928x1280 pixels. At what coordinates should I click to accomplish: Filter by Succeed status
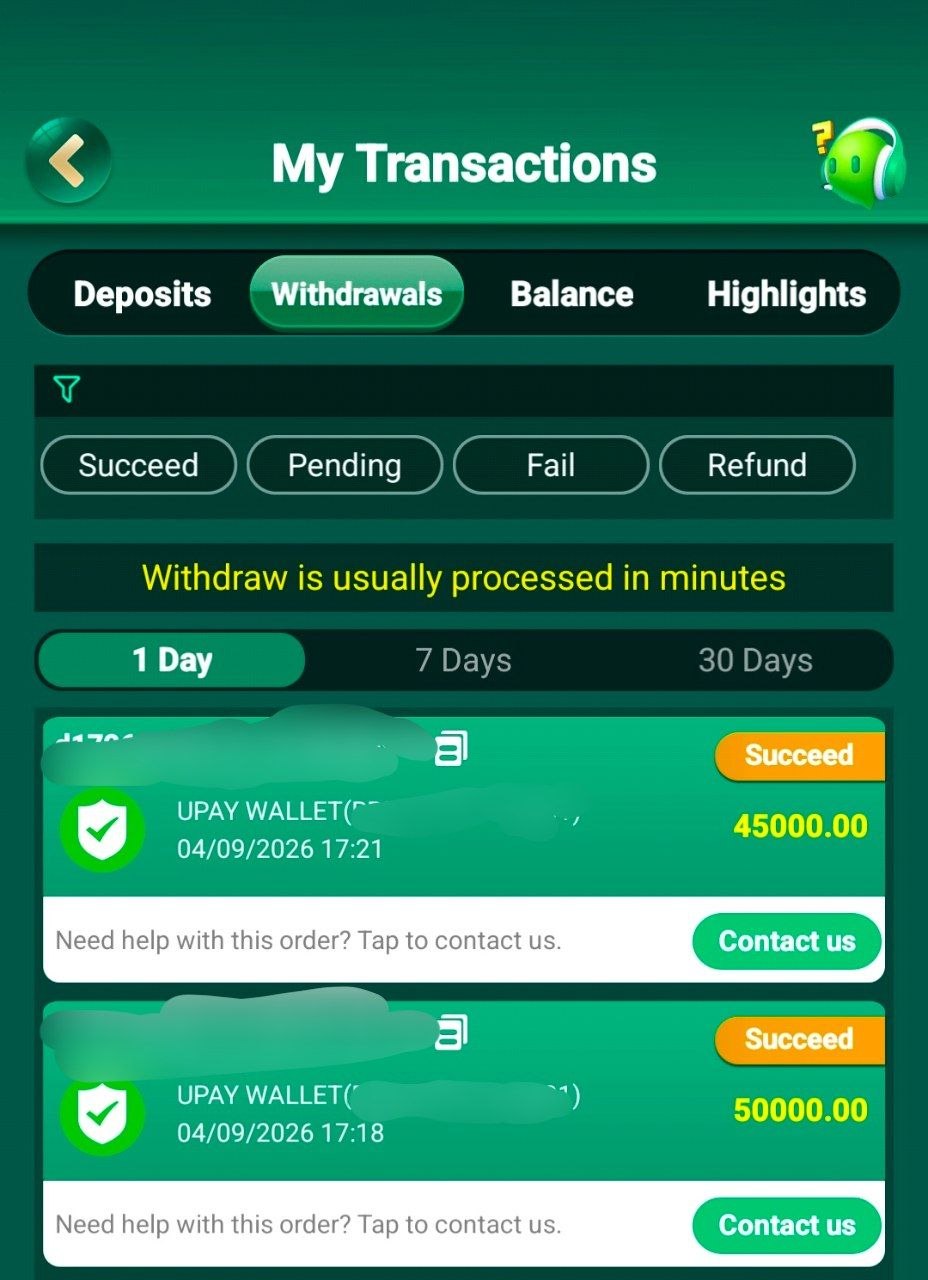pos(138,465)
